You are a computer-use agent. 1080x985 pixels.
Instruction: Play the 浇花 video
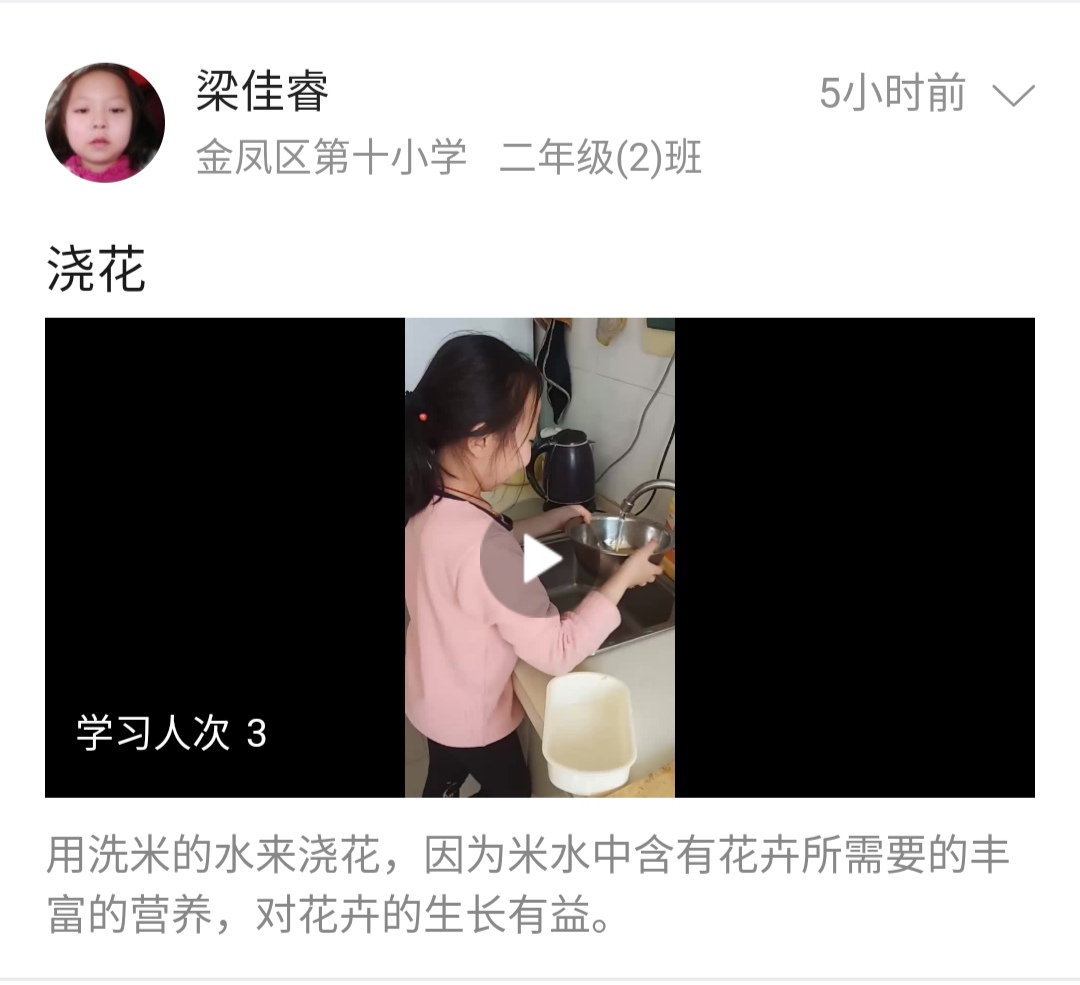(540, 560)
